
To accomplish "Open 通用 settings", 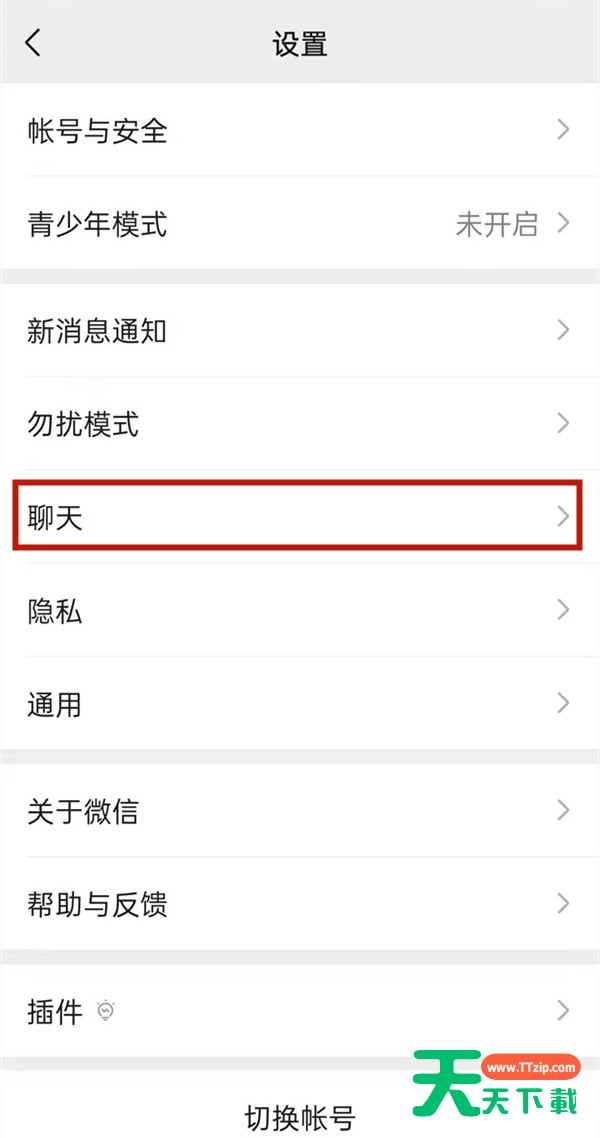I will (300, 703).
